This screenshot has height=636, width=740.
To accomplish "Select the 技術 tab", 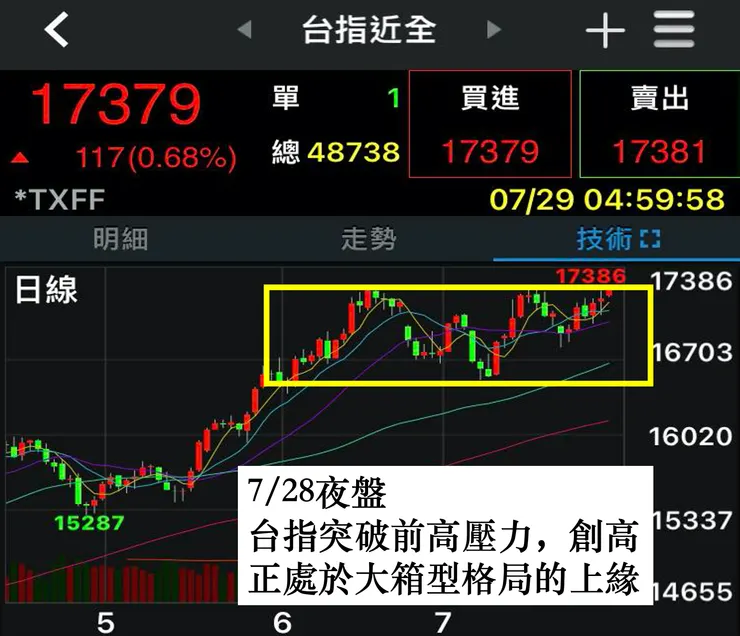I will pos(617,239).
